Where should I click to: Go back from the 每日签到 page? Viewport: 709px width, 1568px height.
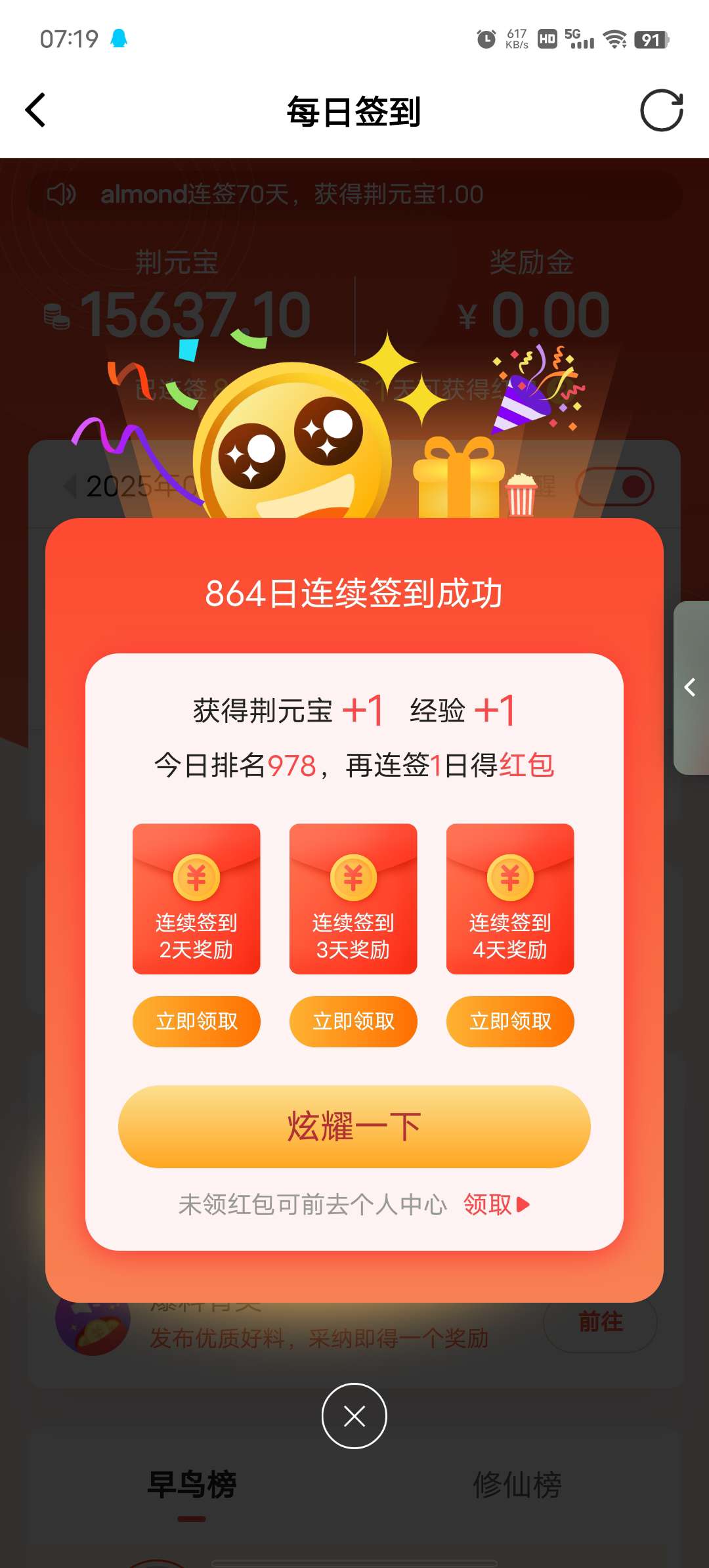point(35,110)
